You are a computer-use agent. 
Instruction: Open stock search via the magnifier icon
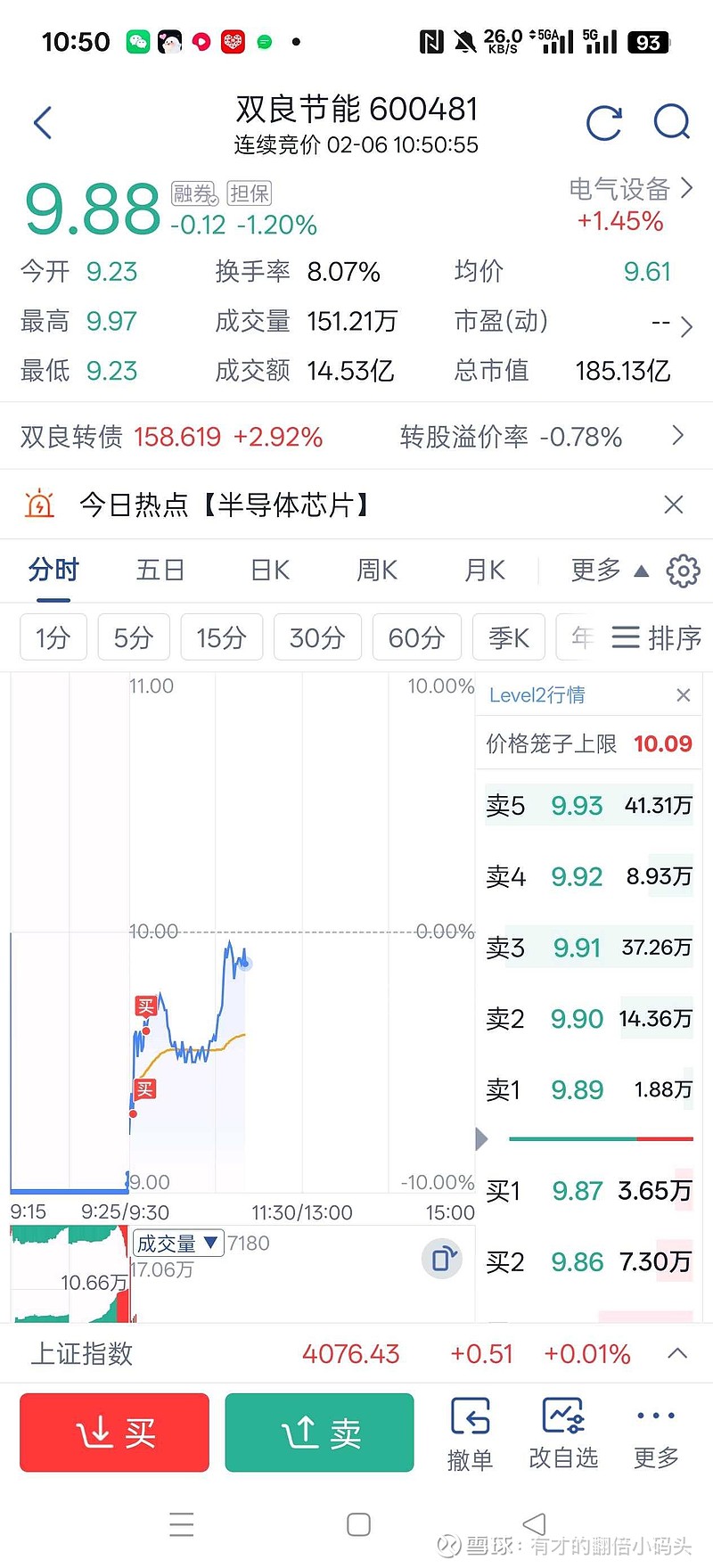[x=671, y=122]
